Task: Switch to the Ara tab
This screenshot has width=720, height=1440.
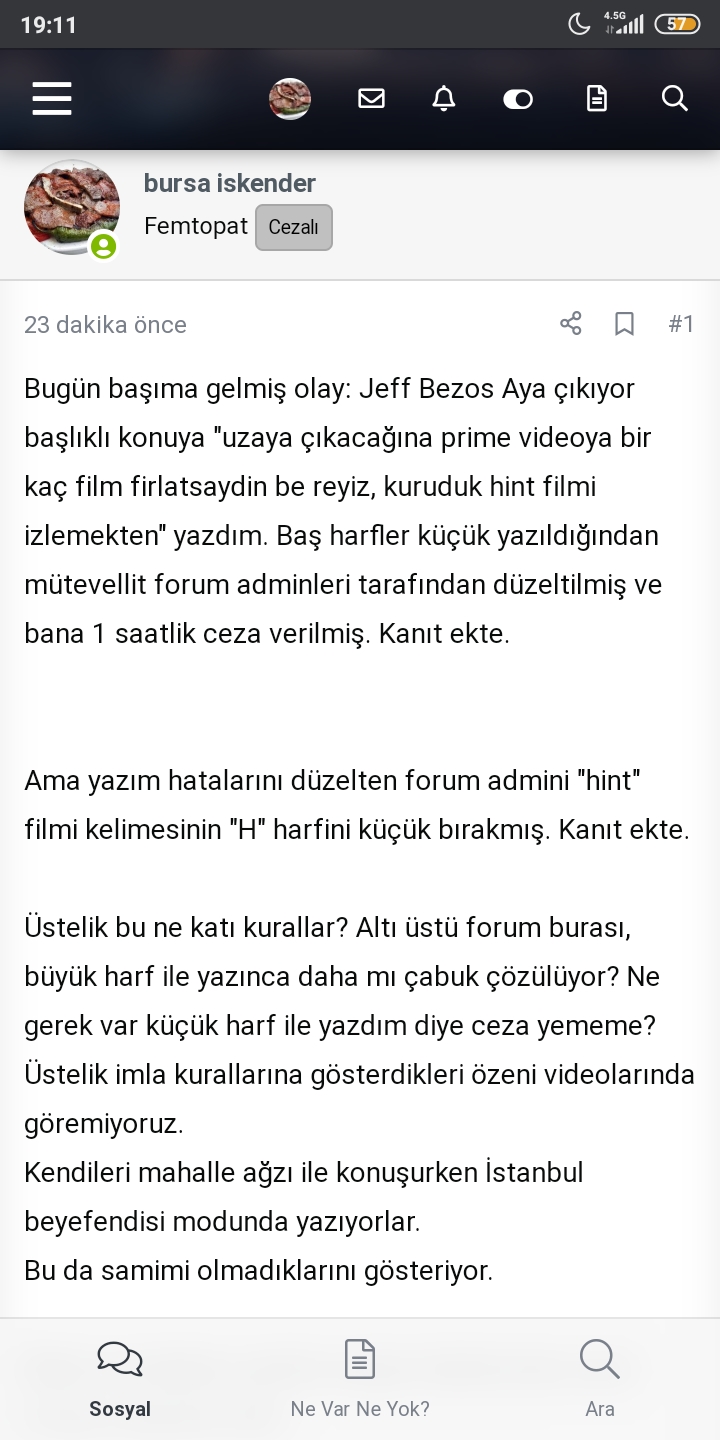Action: coord(600,1380)
